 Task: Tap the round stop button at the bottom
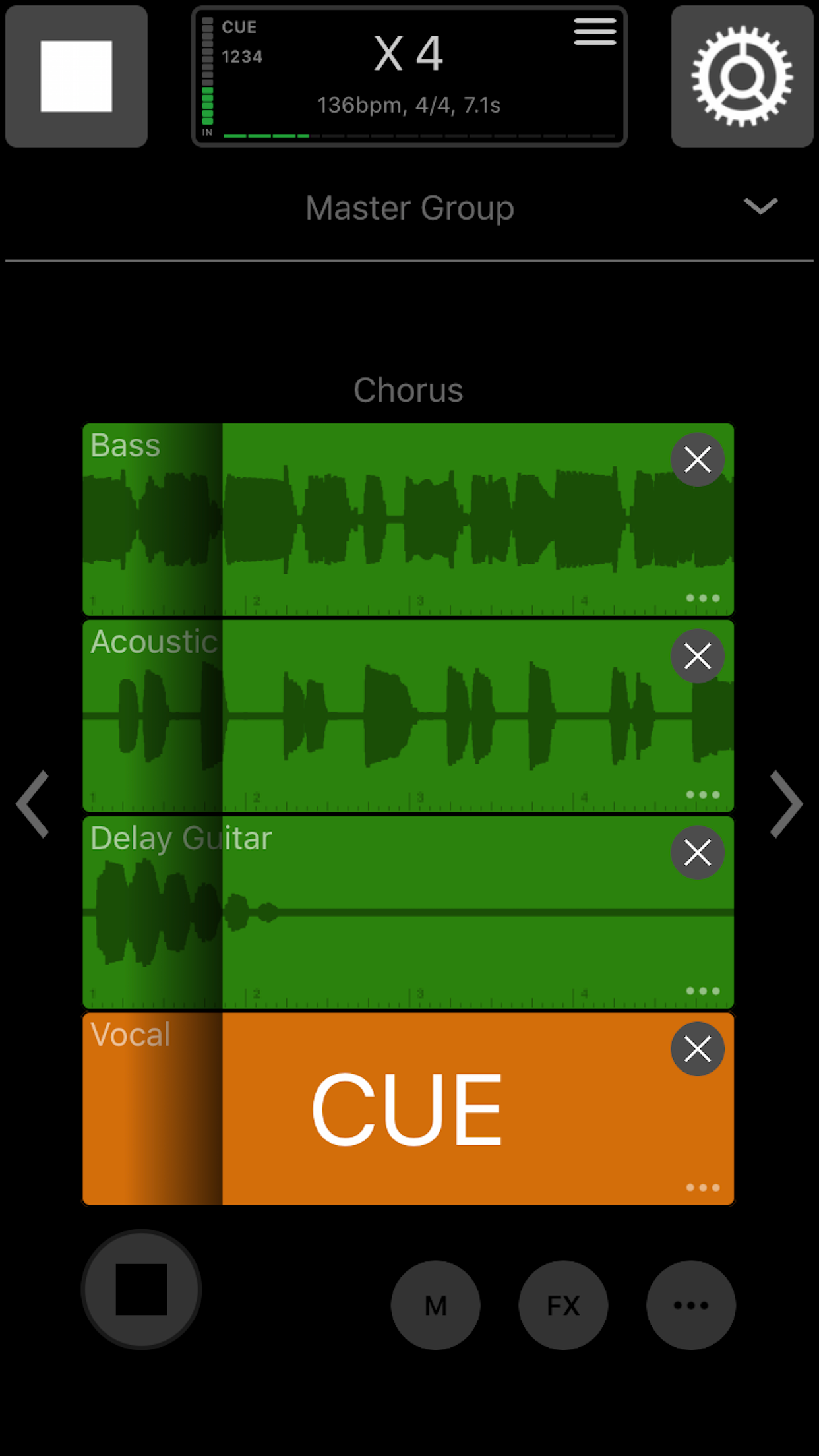tap(141, 1289)
